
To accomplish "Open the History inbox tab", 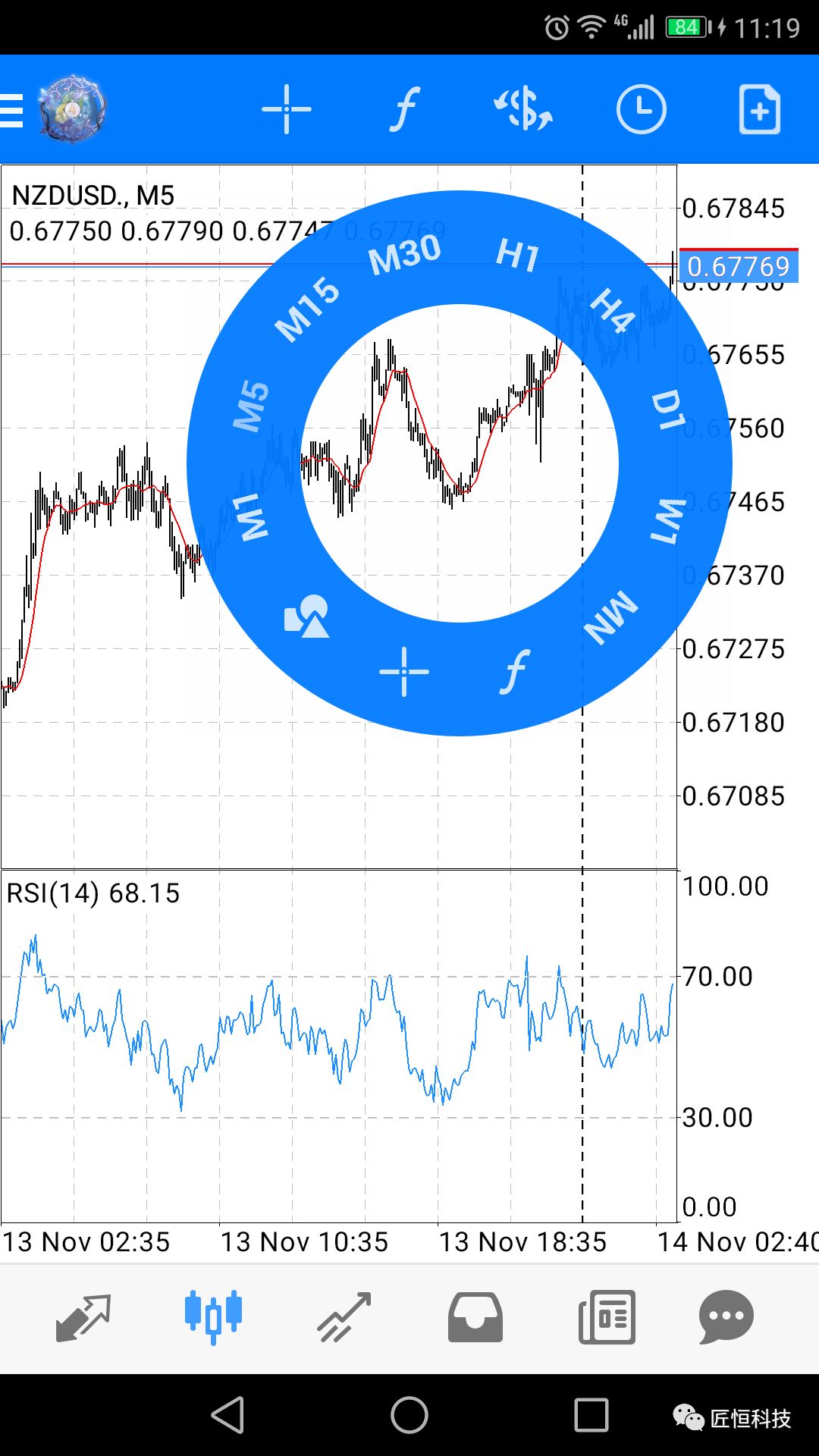I will pyautogui.click(x=475, y=1317).
